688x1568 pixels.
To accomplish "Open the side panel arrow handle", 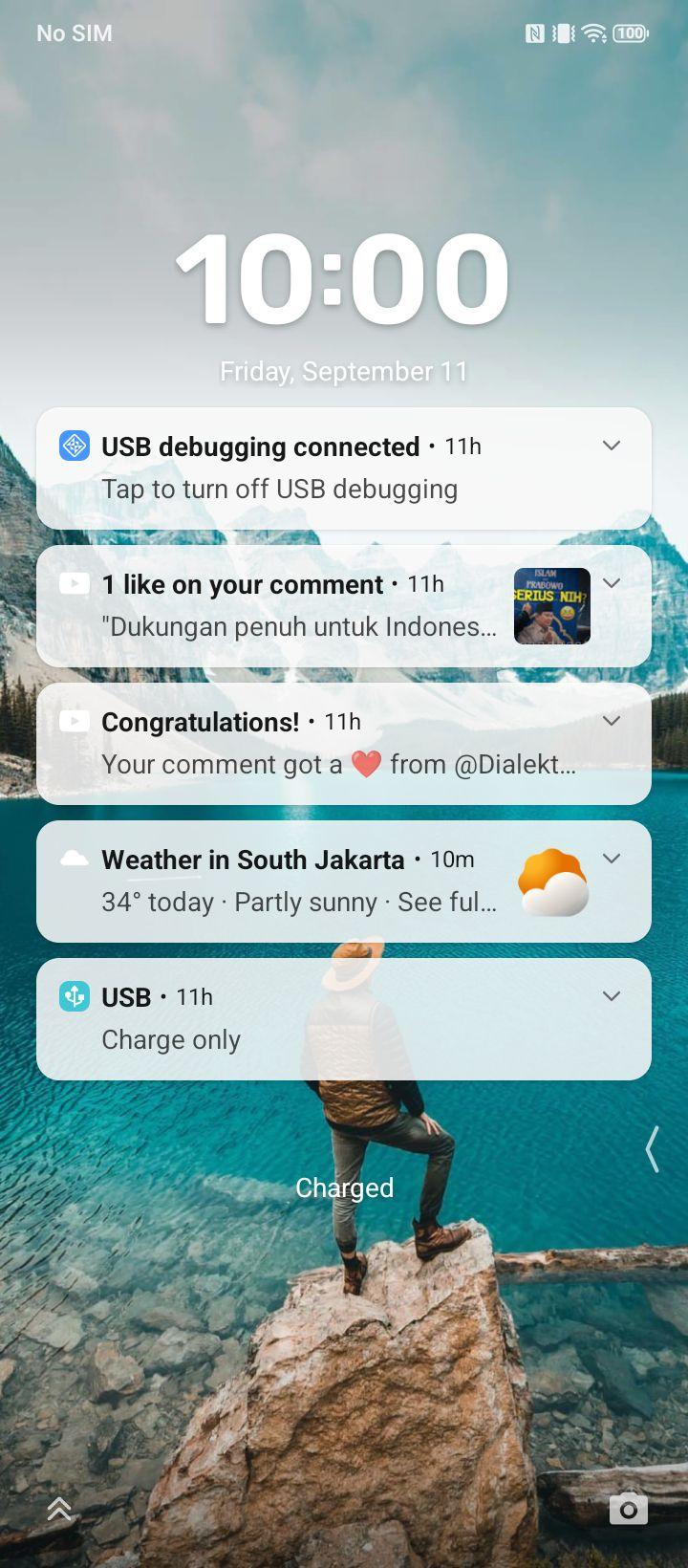I will 653,1148.
